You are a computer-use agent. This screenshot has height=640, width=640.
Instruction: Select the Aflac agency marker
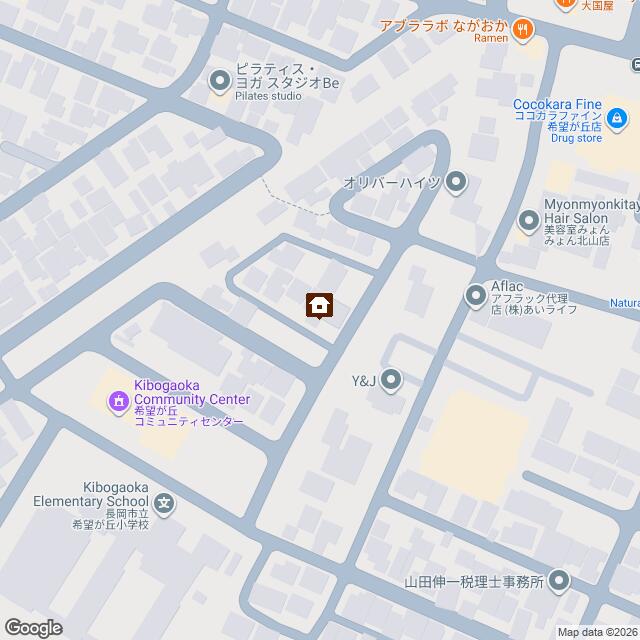[476, 295]
